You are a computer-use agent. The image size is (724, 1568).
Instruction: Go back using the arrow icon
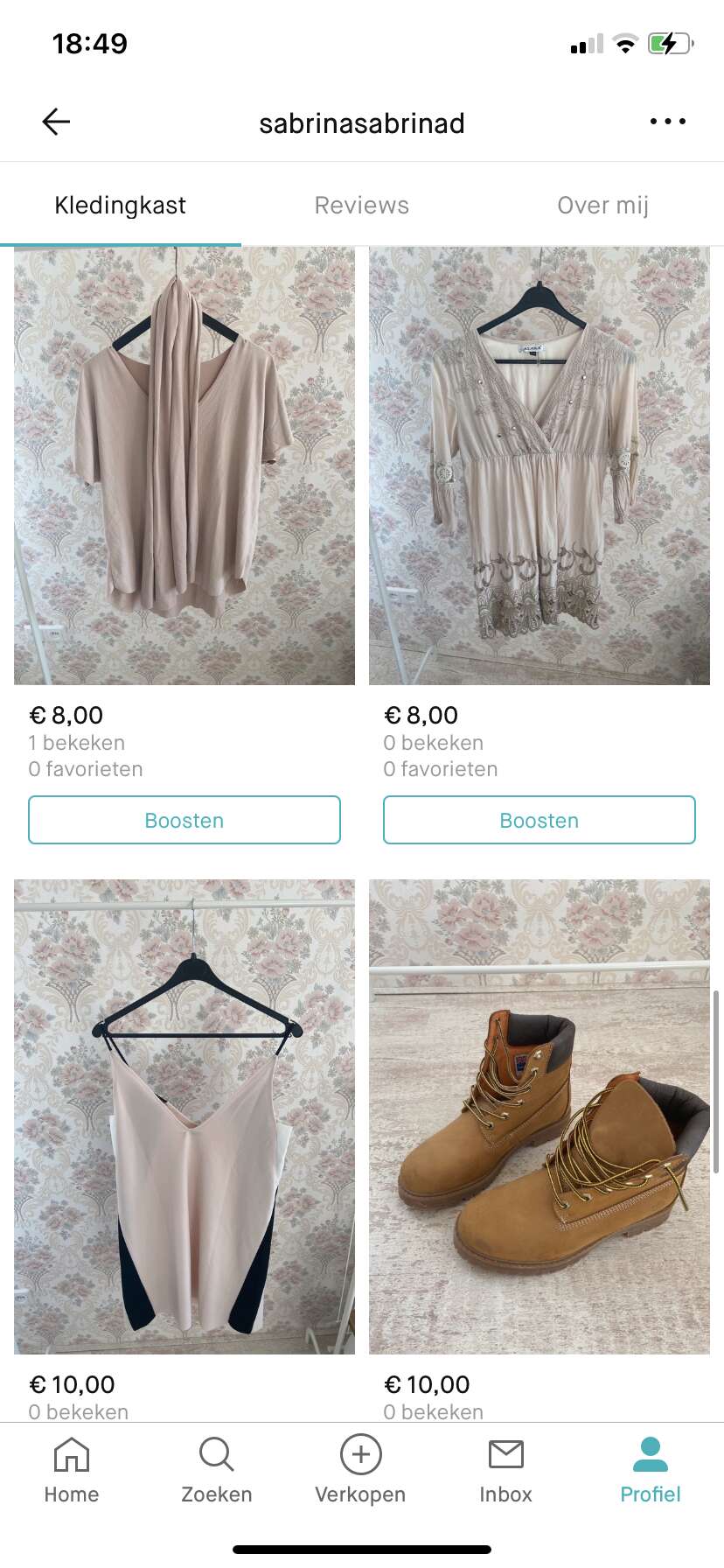pos(56,122)
